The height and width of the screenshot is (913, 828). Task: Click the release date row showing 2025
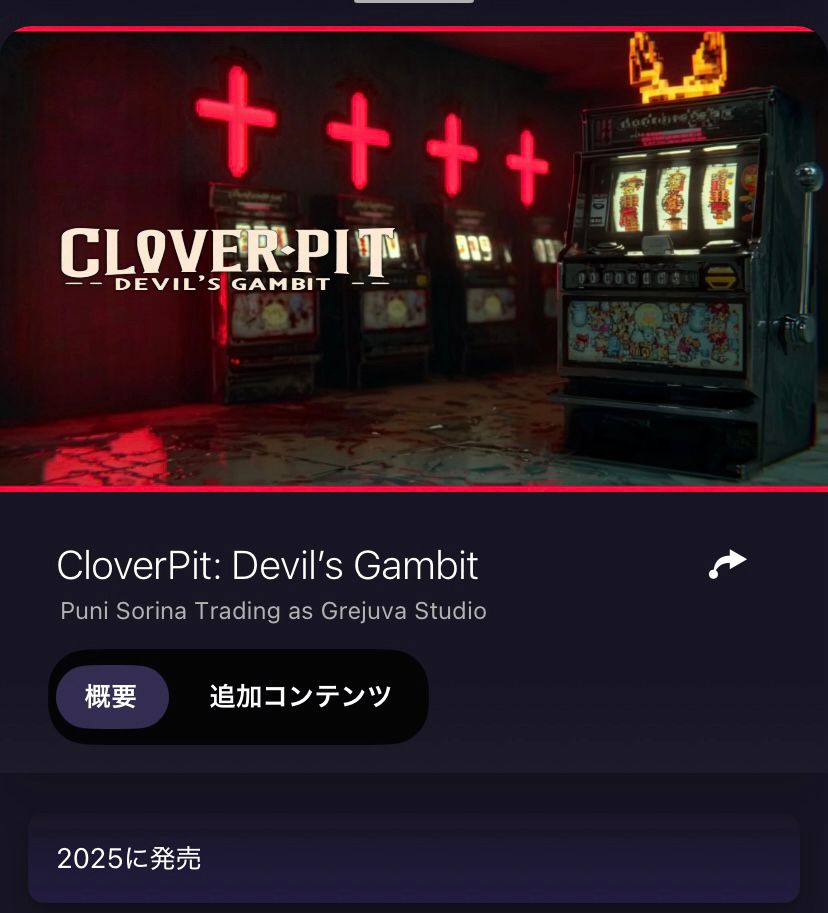pyautogui.click(x=414, y=857)
